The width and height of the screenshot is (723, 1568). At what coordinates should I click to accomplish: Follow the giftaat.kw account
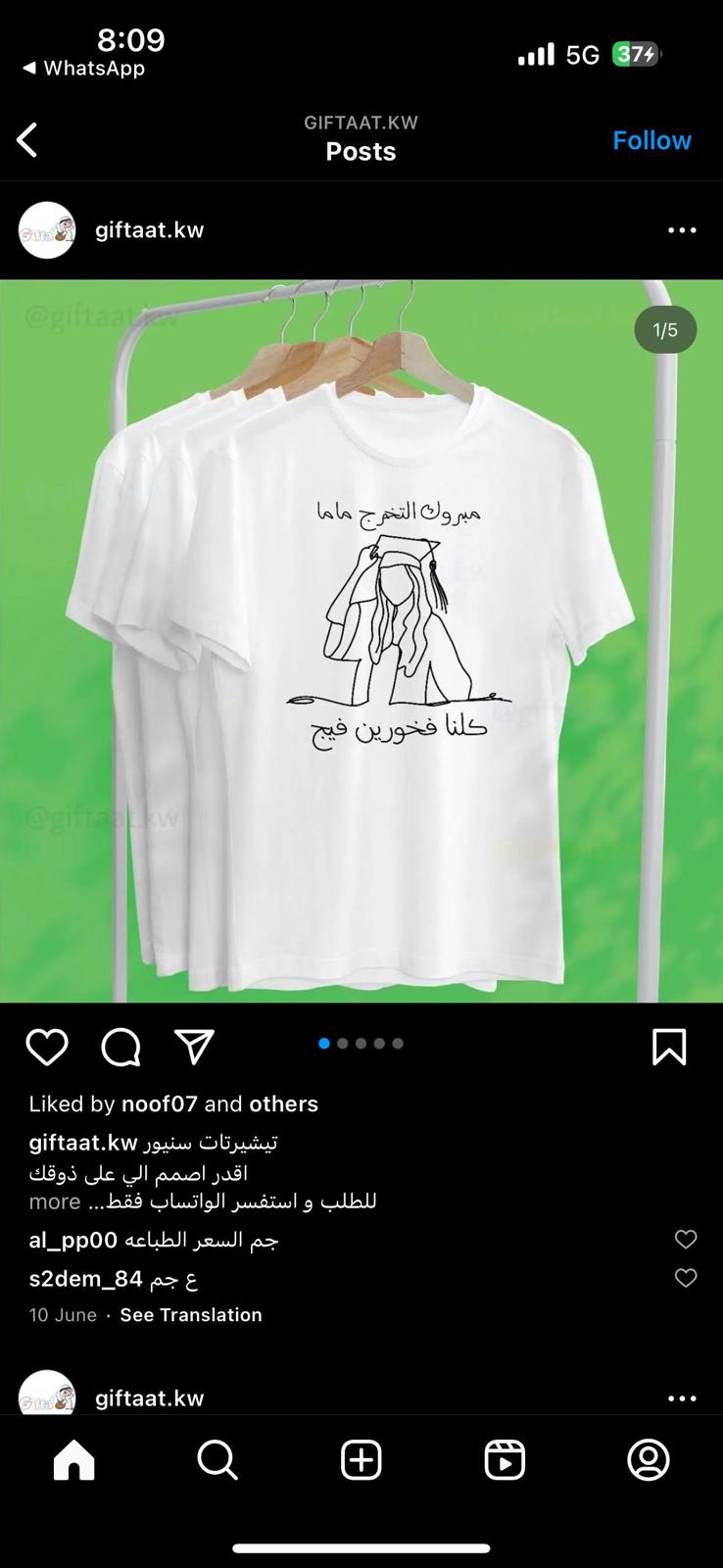coord(651,140)
